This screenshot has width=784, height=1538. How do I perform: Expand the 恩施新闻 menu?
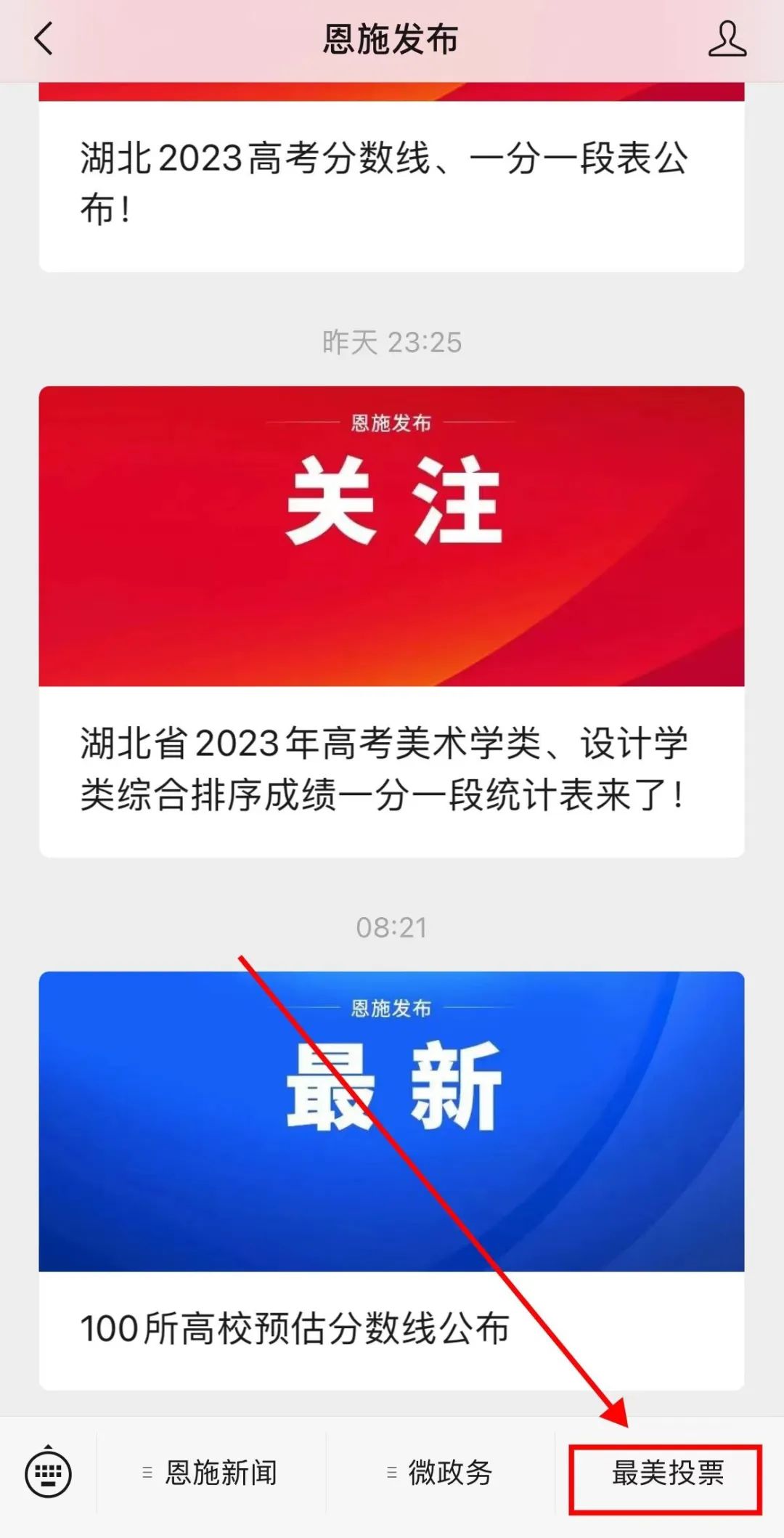[x=211, y=1473]
